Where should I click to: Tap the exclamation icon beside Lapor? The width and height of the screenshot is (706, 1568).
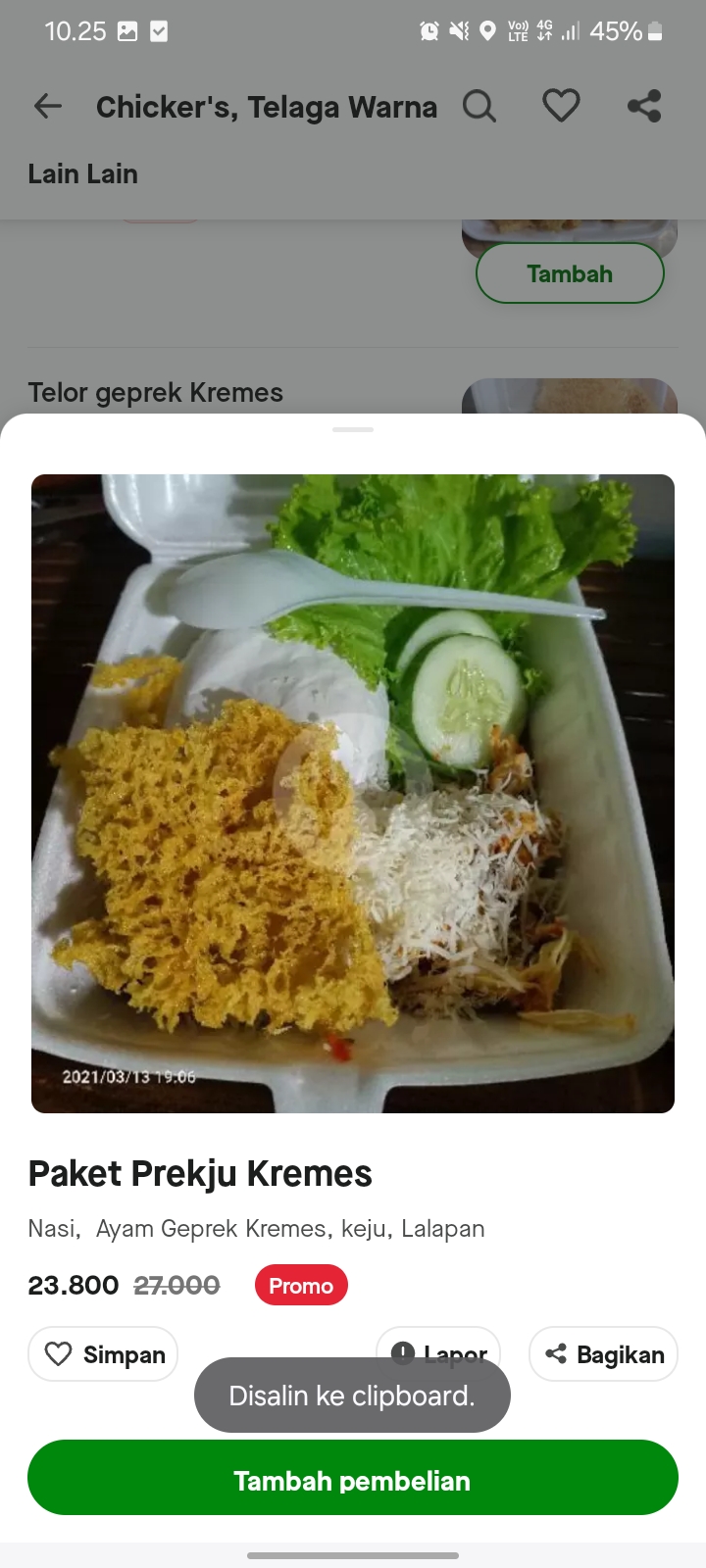point(403,1352)
